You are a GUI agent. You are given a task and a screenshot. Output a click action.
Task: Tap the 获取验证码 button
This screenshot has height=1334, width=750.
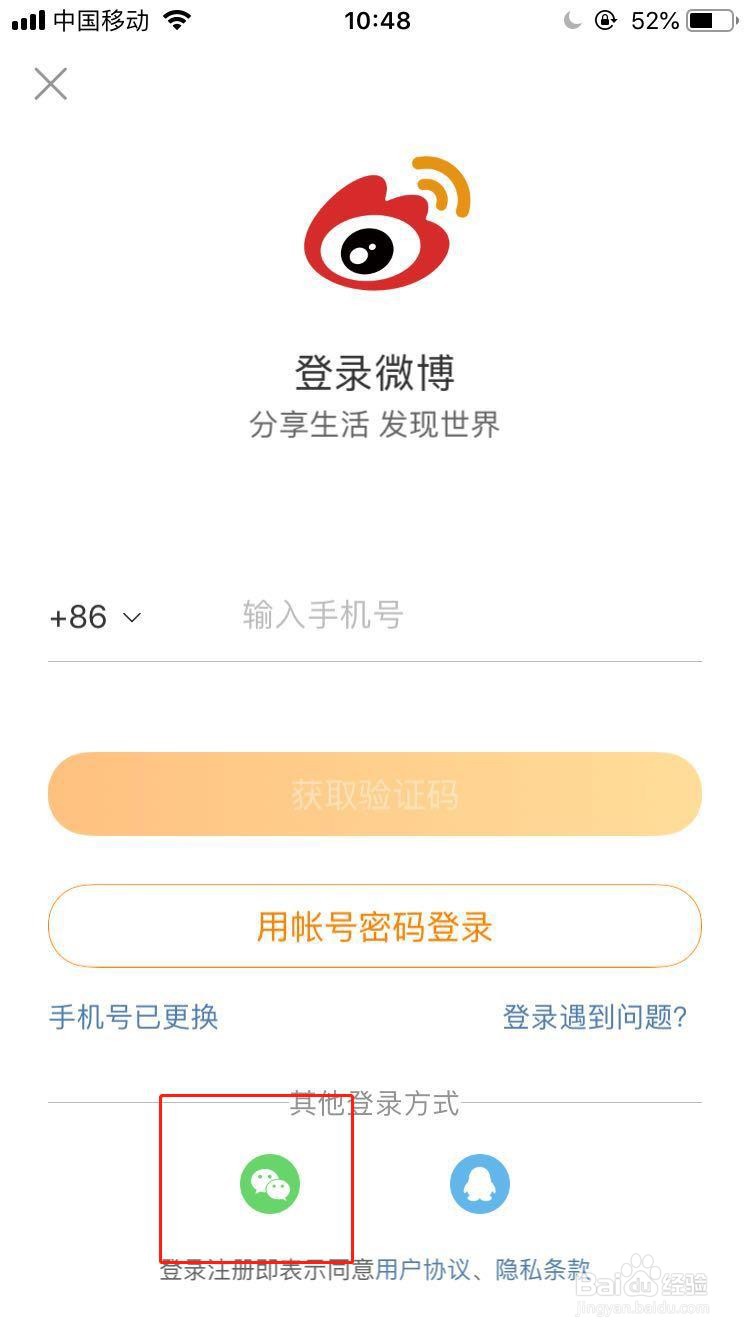[375, 795]
